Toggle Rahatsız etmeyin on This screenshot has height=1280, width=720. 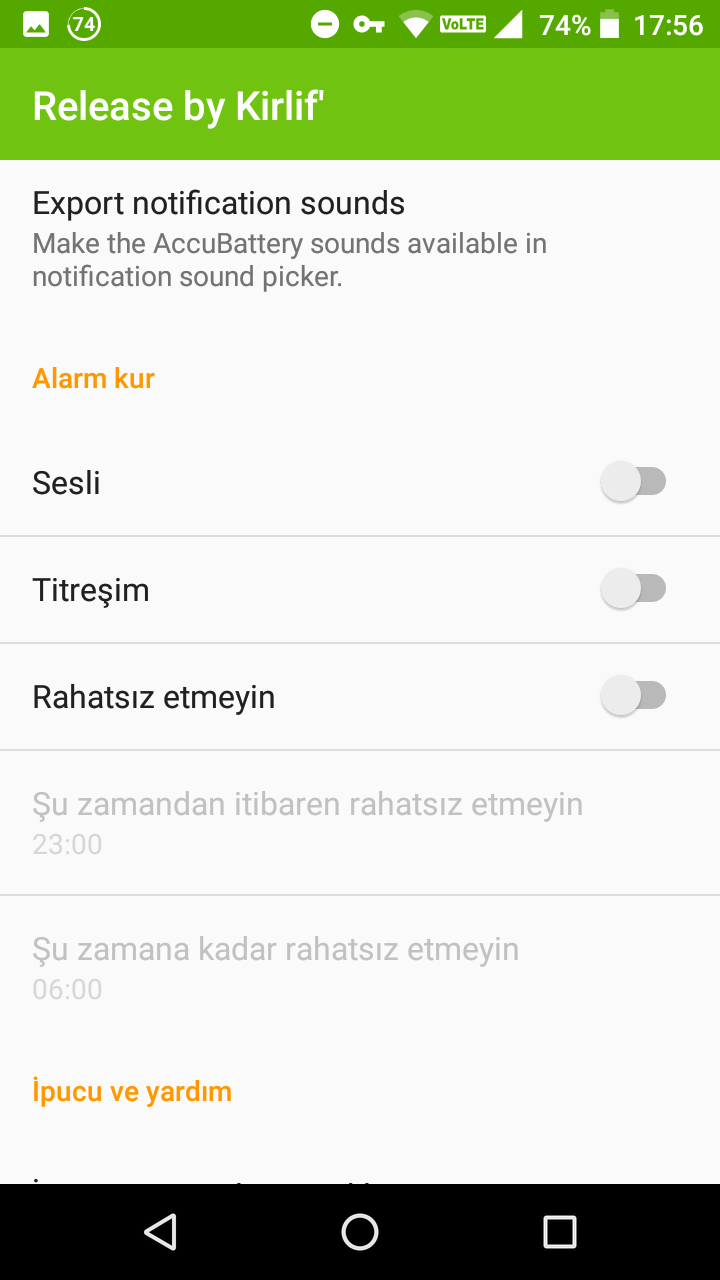pyautogui.click(x=633, y=696)
